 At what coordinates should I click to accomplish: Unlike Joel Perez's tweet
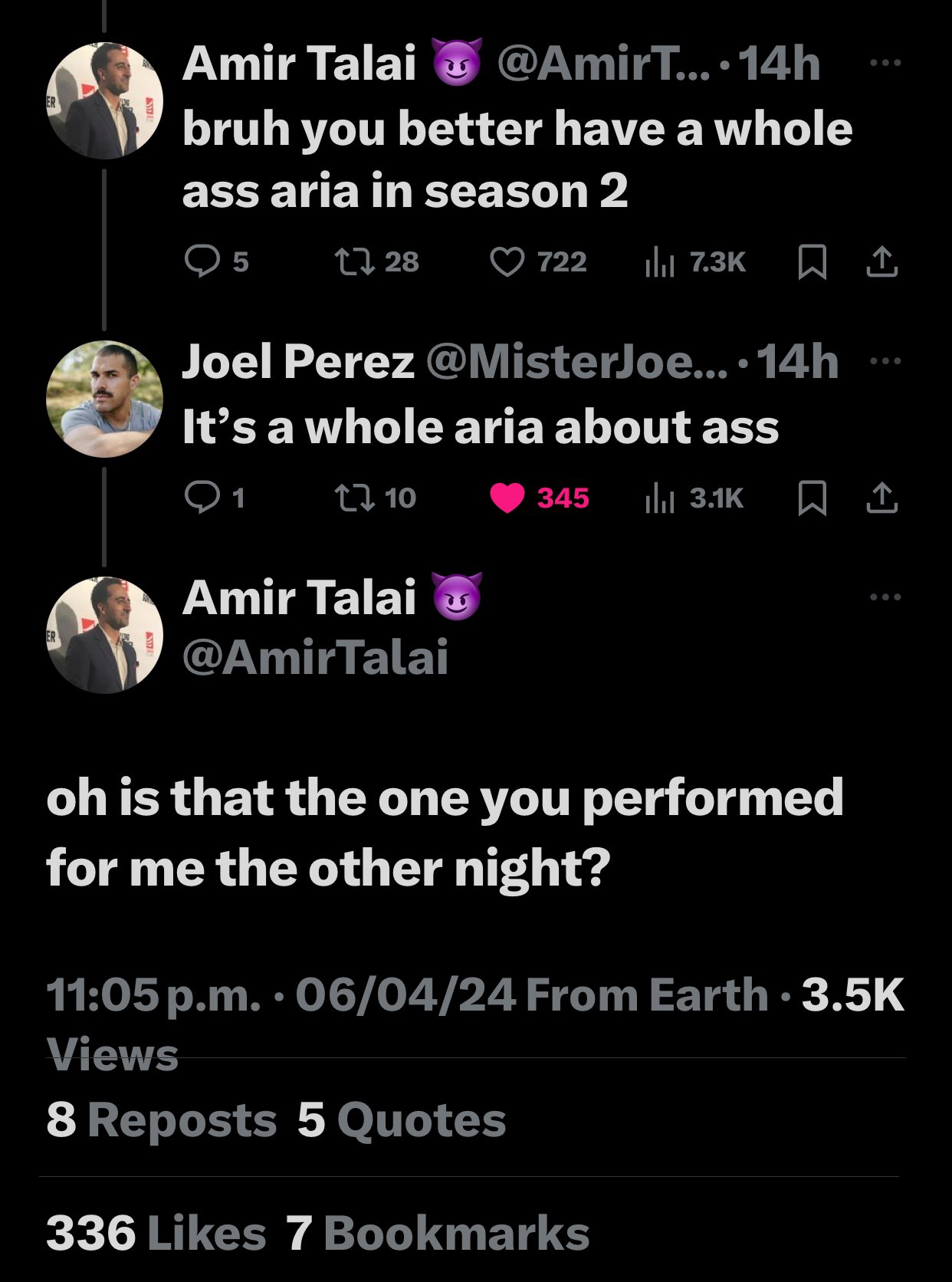pyautogui.click(x=507, y=498)
